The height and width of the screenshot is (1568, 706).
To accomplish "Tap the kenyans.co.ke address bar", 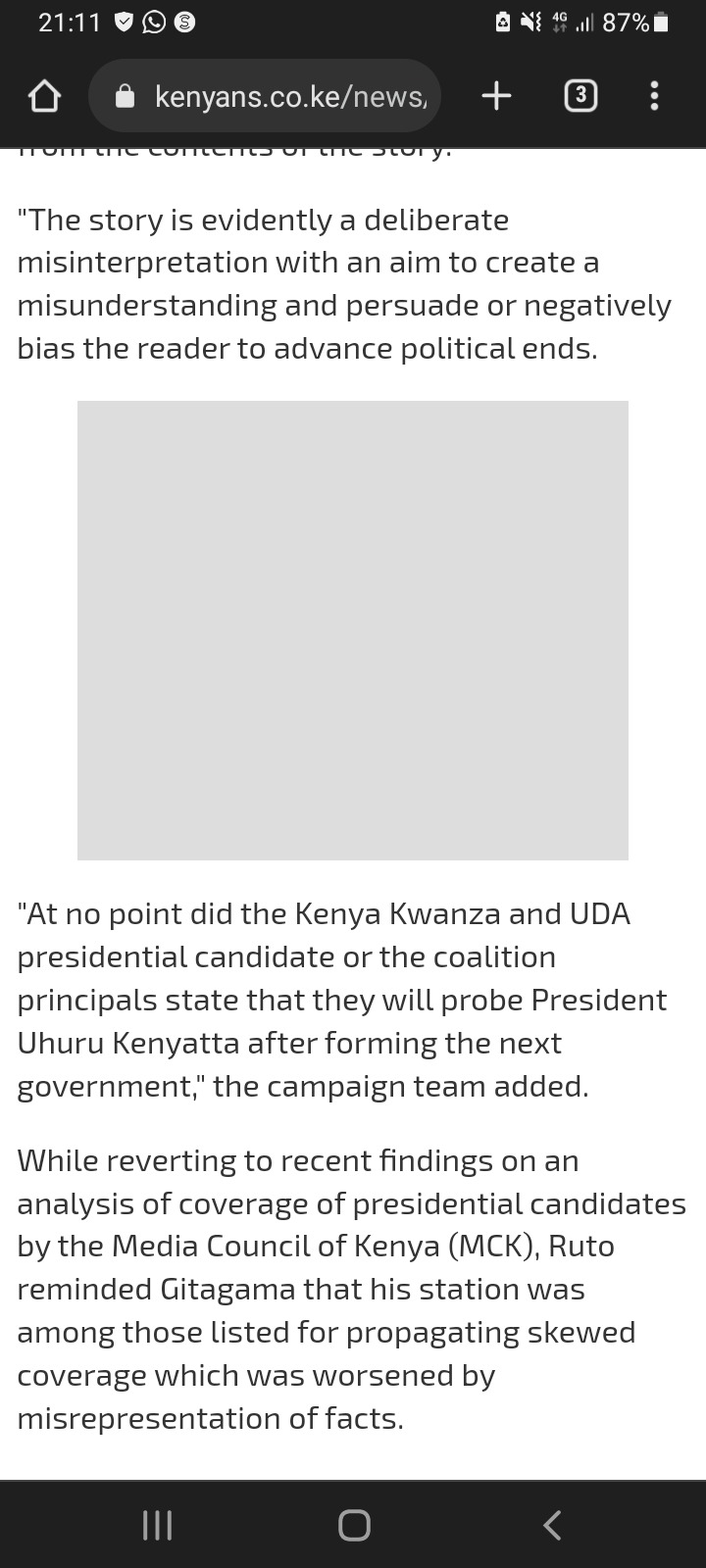I will (x=265, y=96).
